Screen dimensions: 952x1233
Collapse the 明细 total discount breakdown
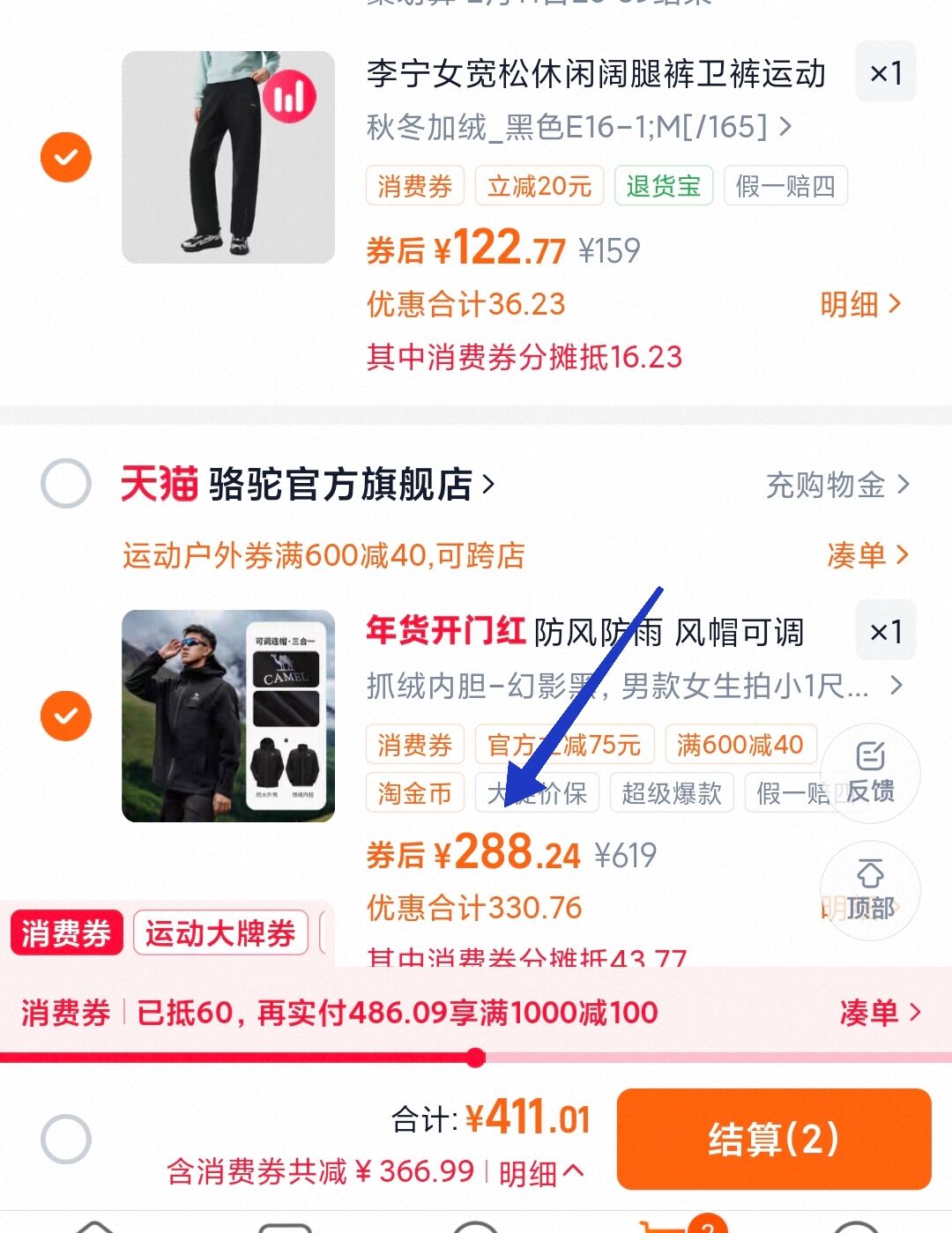coord(540,1173)
